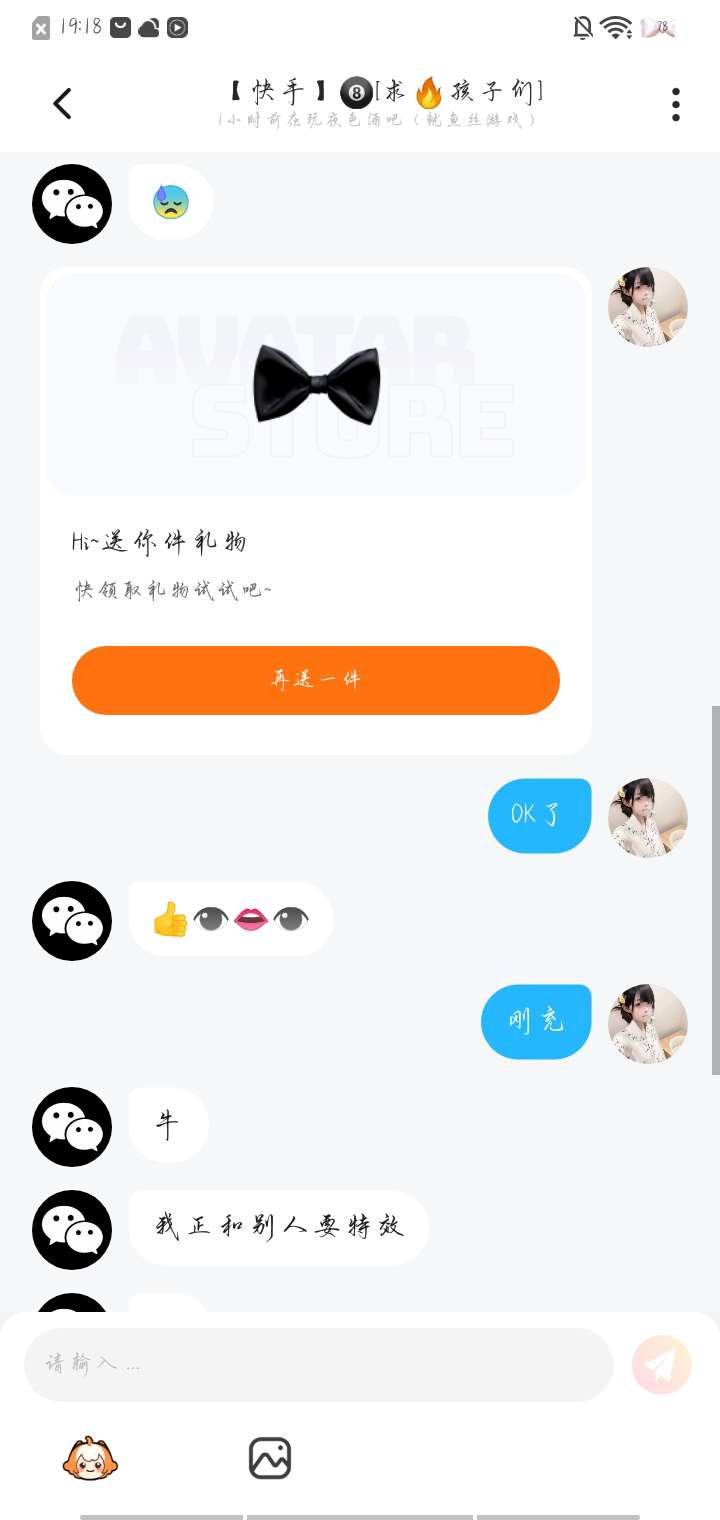Attach a picture using the image icon
This screenshot has height=1520, width=720.
coord(270,1458)
